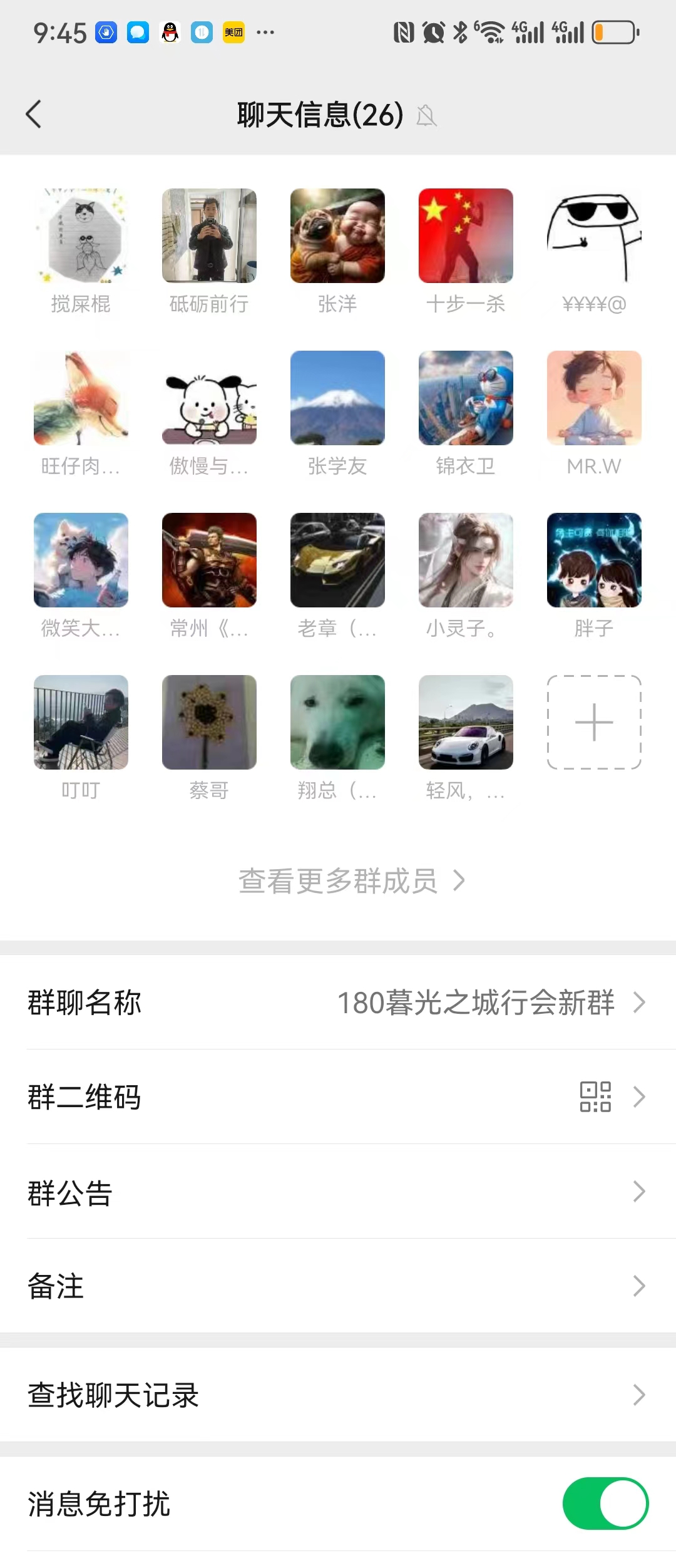
Task: View member 锦衣卫's profile
Action: click(x=466, y=398)
